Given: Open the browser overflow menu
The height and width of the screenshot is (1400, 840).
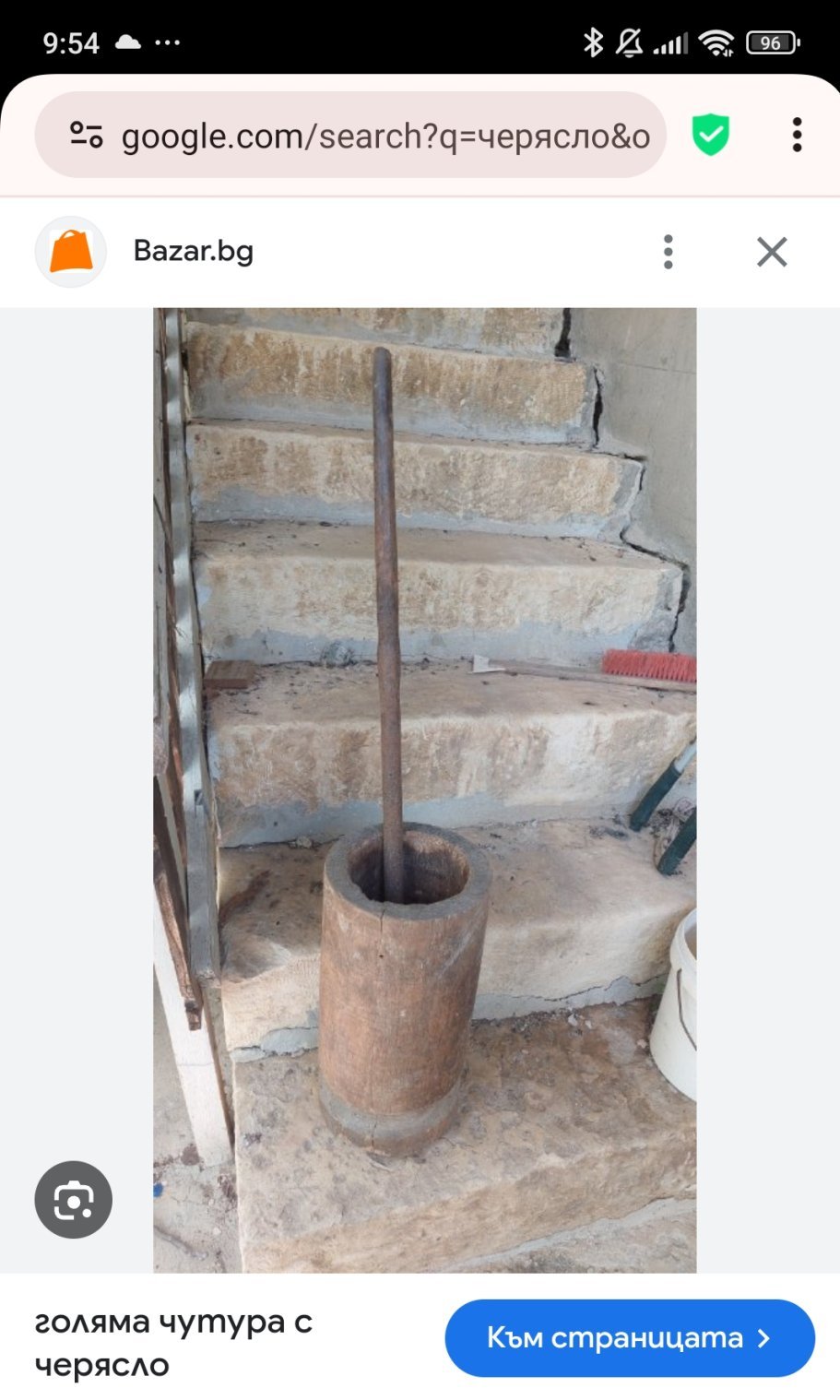Looking at the screenshot, I should point(798,136).
